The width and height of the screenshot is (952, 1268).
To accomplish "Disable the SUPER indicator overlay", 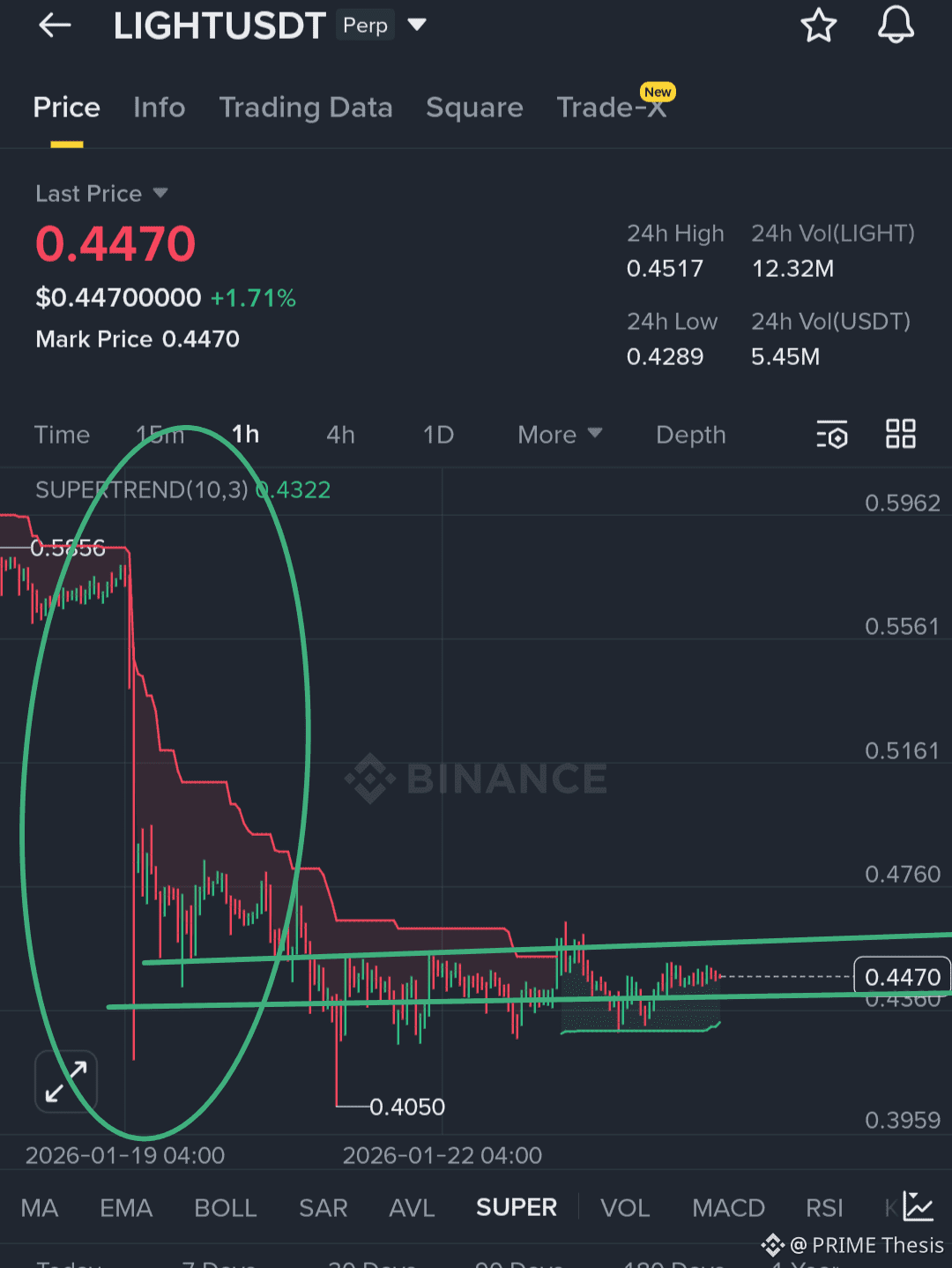I will tap(517, 1207).
